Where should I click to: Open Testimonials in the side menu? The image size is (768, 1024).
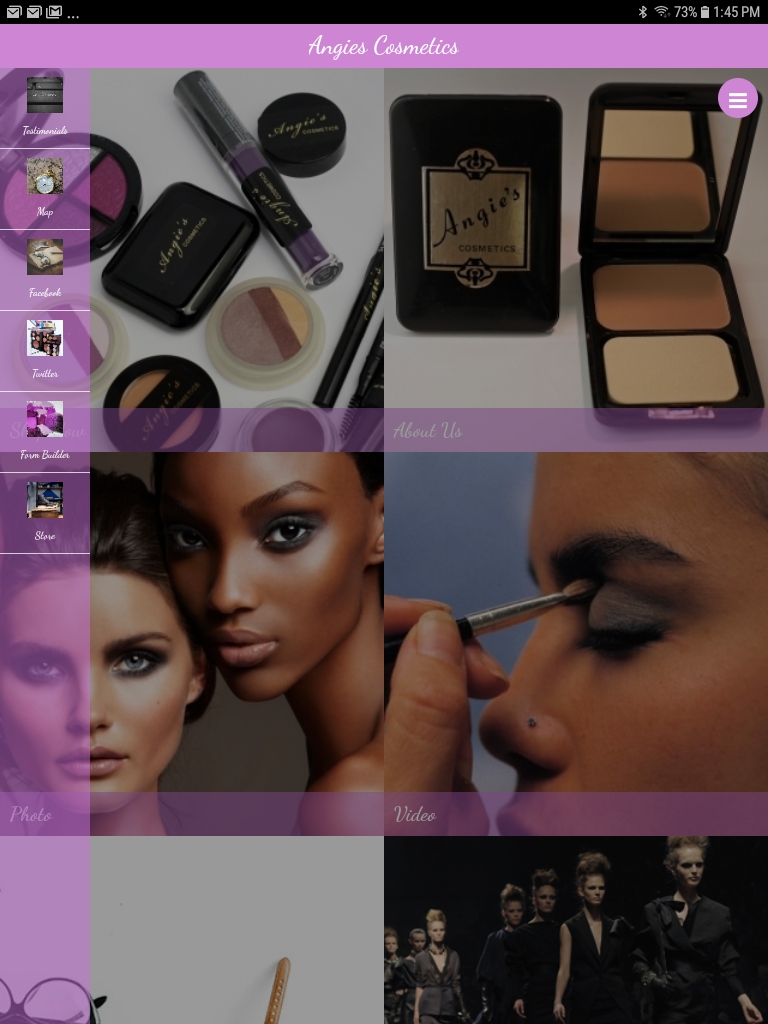(x=45, y=107)
